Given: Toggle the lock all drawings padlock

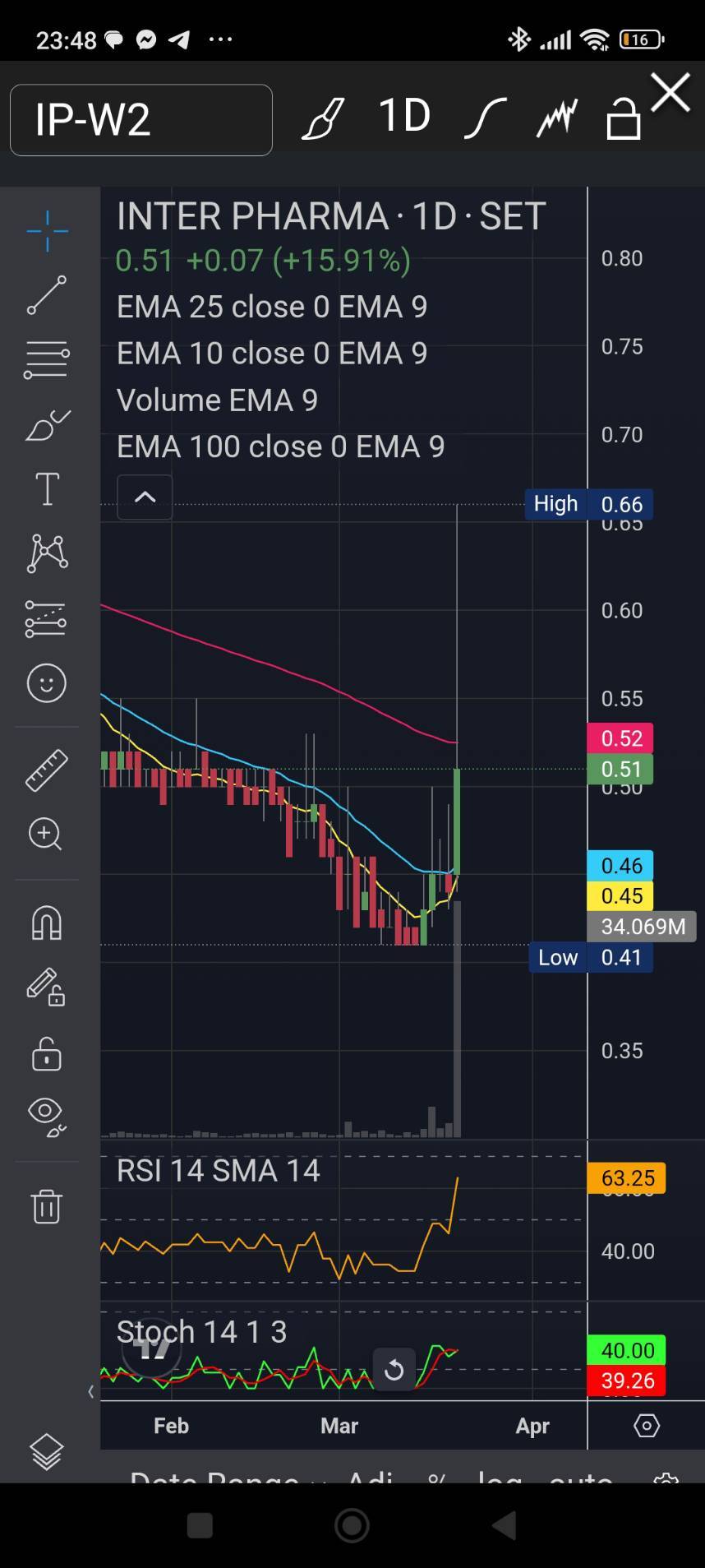Looking at the screenshot, I should pos(47,1054).
